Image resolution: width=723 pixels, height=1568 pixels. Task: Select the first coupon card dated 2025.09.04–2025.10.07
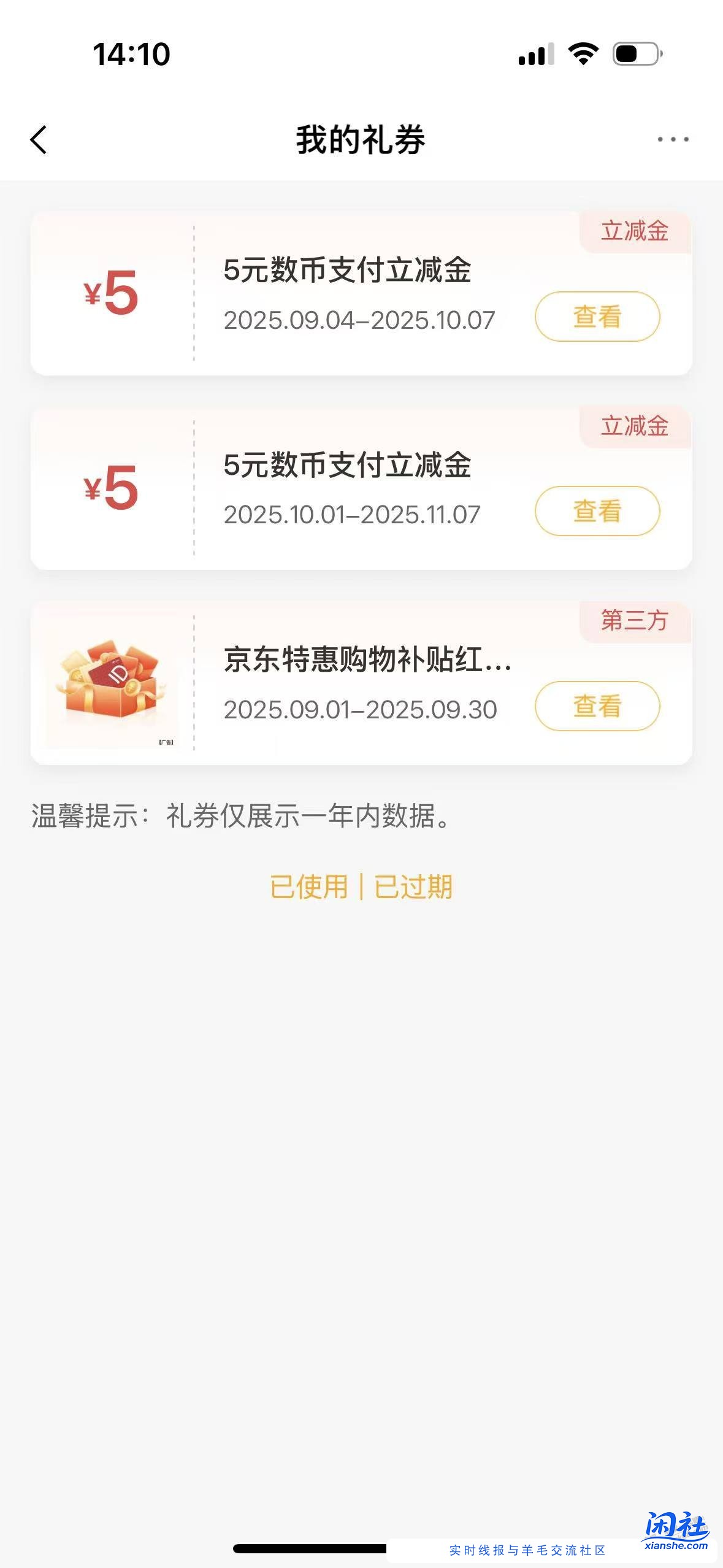coord(361,290)
